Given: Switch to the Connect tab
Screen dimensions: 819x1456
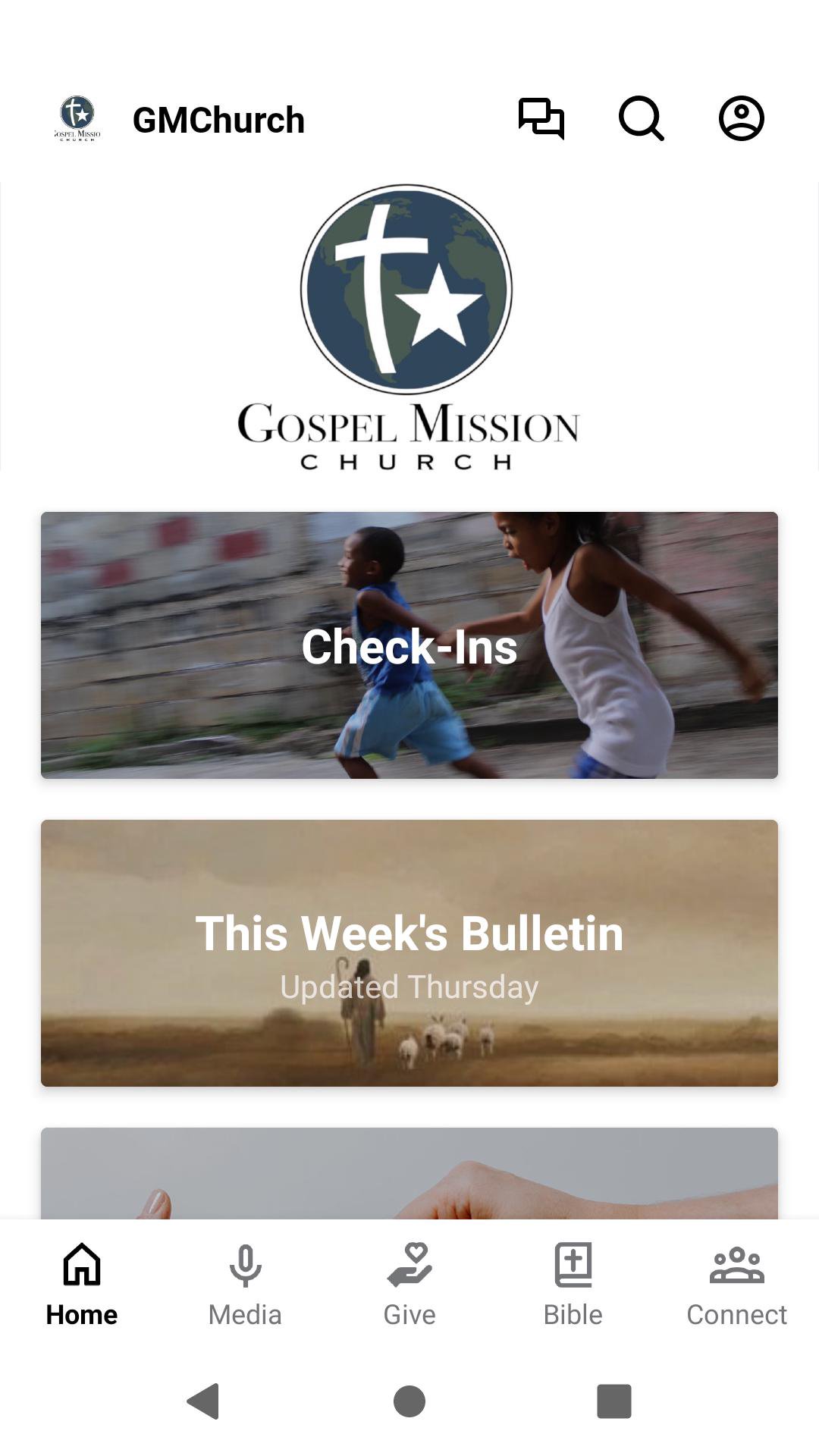Looking at the screenshot, I should (x=736, y=1285).
